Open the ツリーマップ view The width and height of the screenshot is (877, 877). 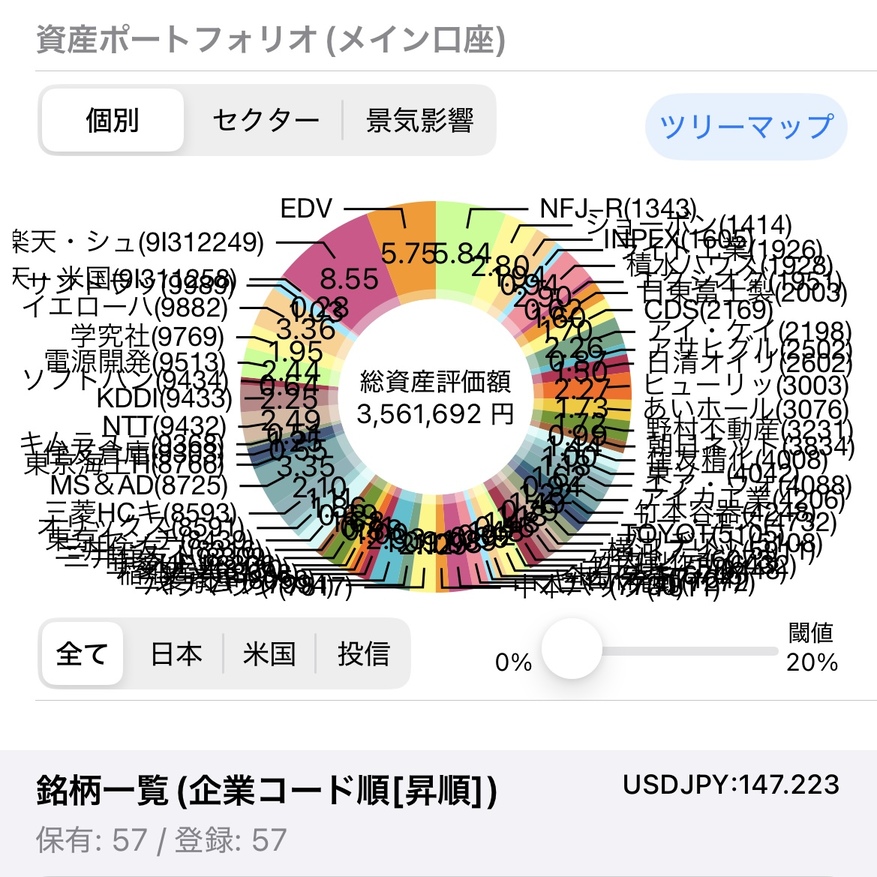tap(746, 127)
